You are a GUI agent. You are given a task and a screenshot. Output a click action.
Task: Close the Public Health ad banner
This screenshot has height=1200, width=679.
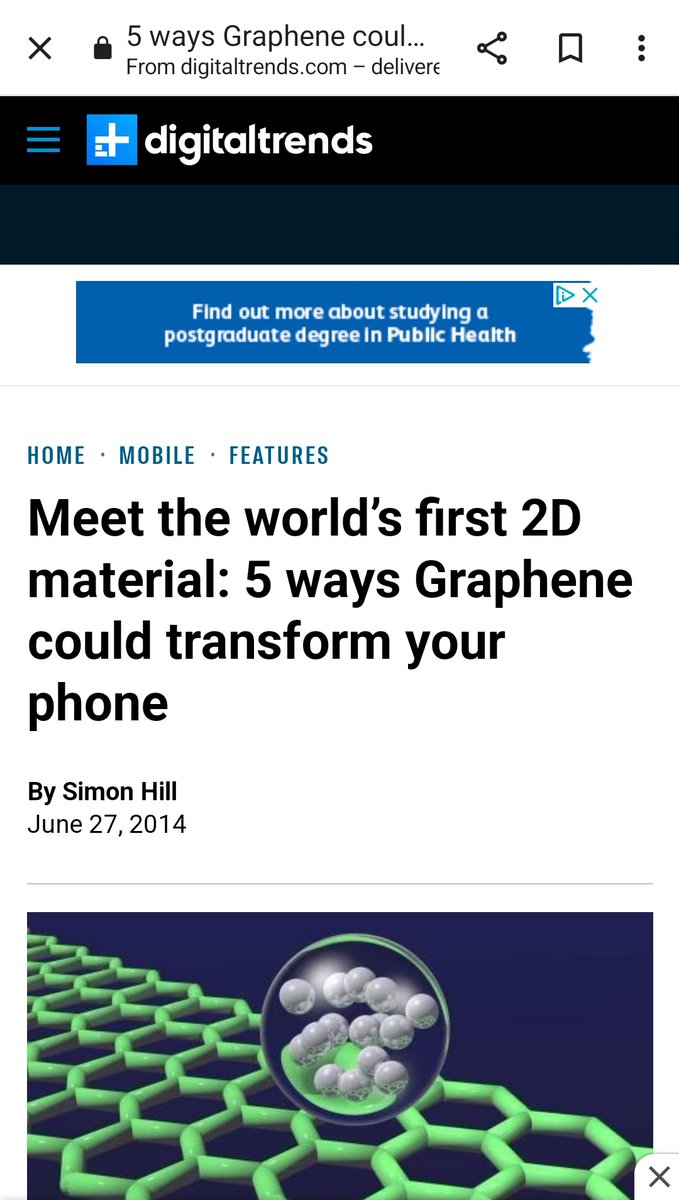[x=590, y=295]
